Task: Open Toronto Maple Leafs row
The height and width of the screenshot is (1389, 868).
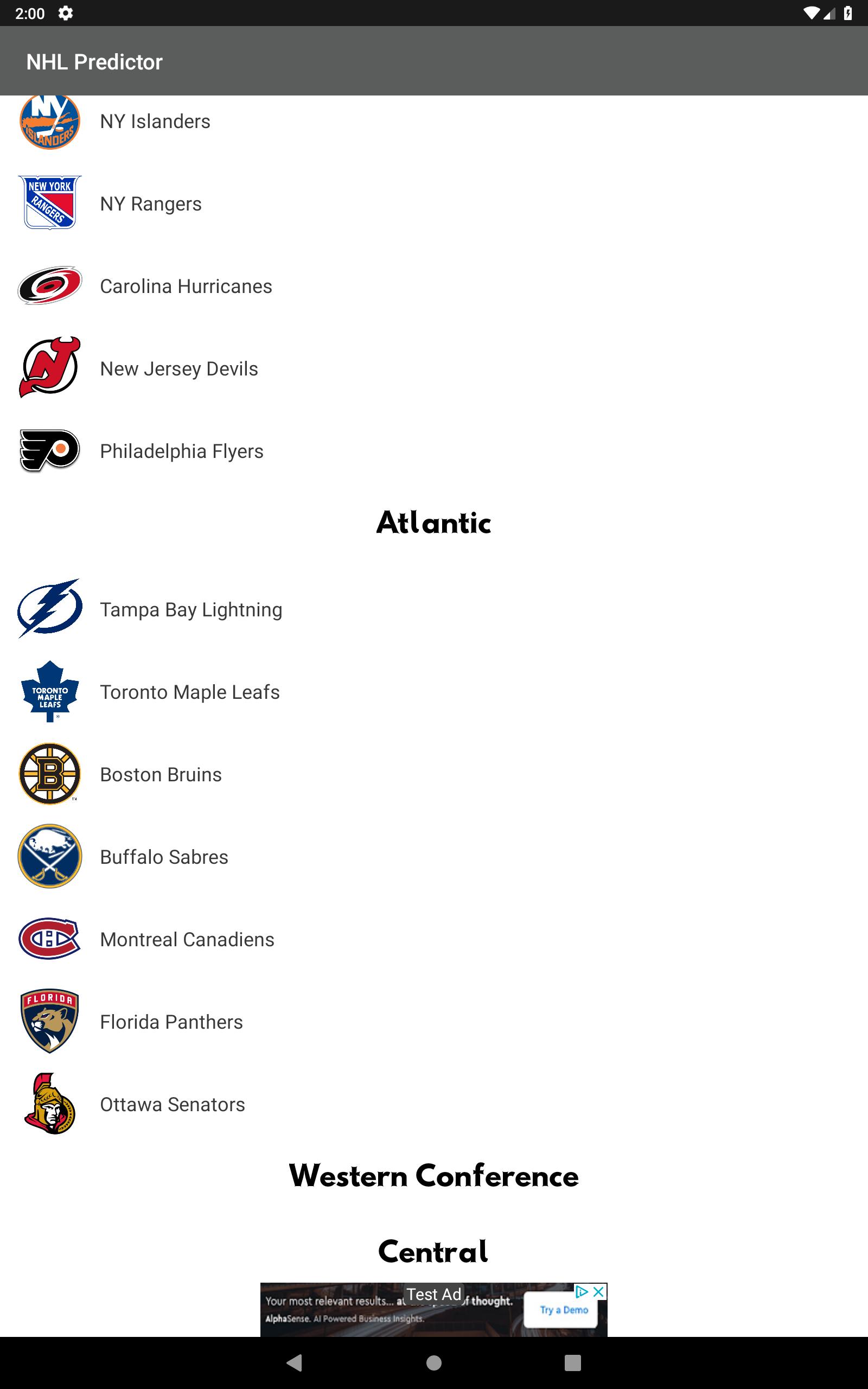Action: coord(189,692)
